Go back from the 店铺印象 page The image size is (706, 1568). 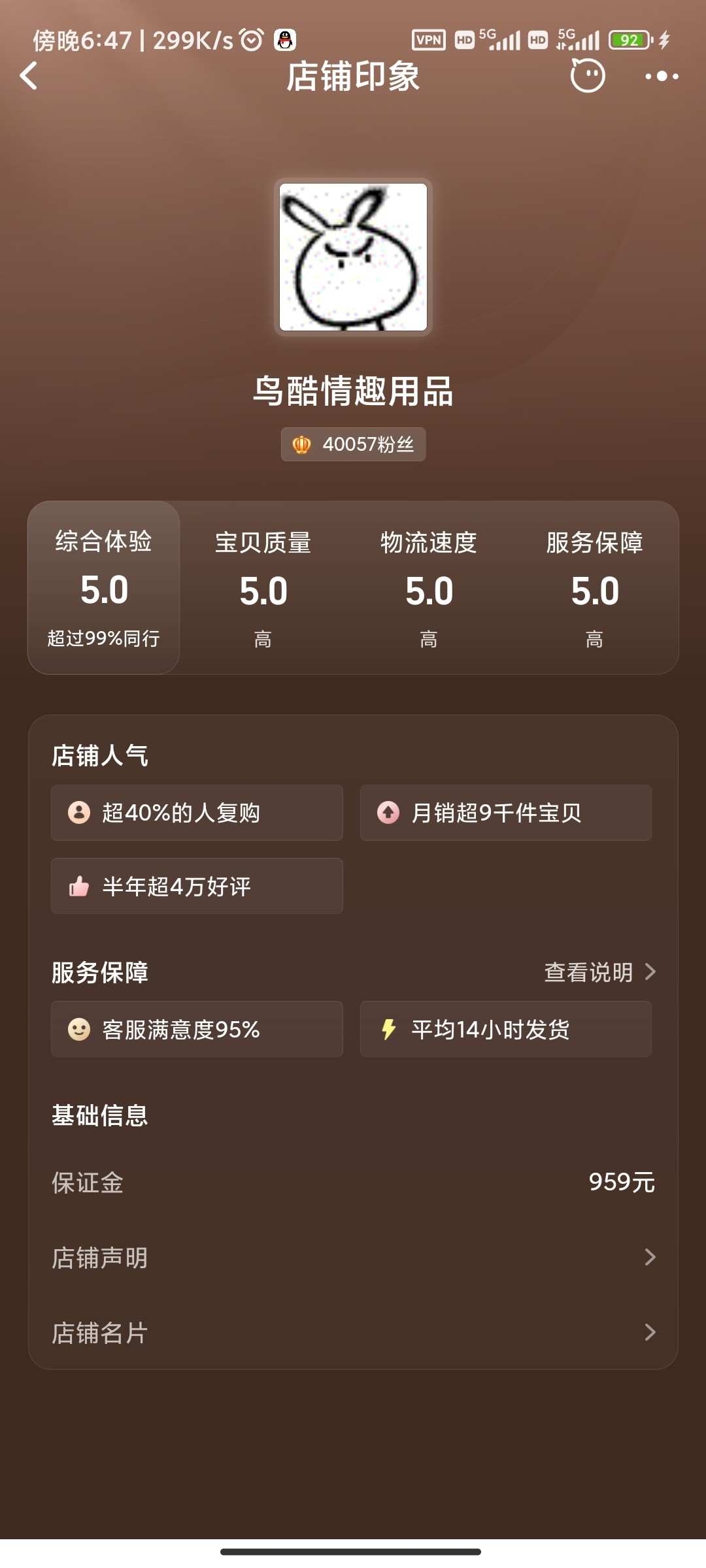29,76
